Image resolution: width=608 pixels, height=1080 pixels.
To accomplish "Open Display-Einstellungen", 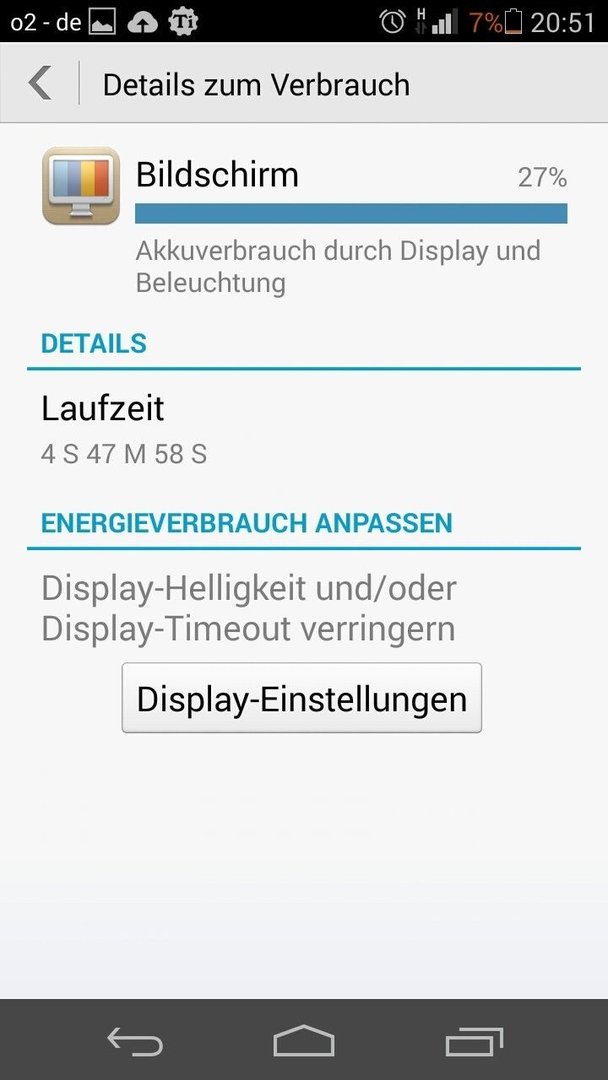I will (x=302, y=698).
